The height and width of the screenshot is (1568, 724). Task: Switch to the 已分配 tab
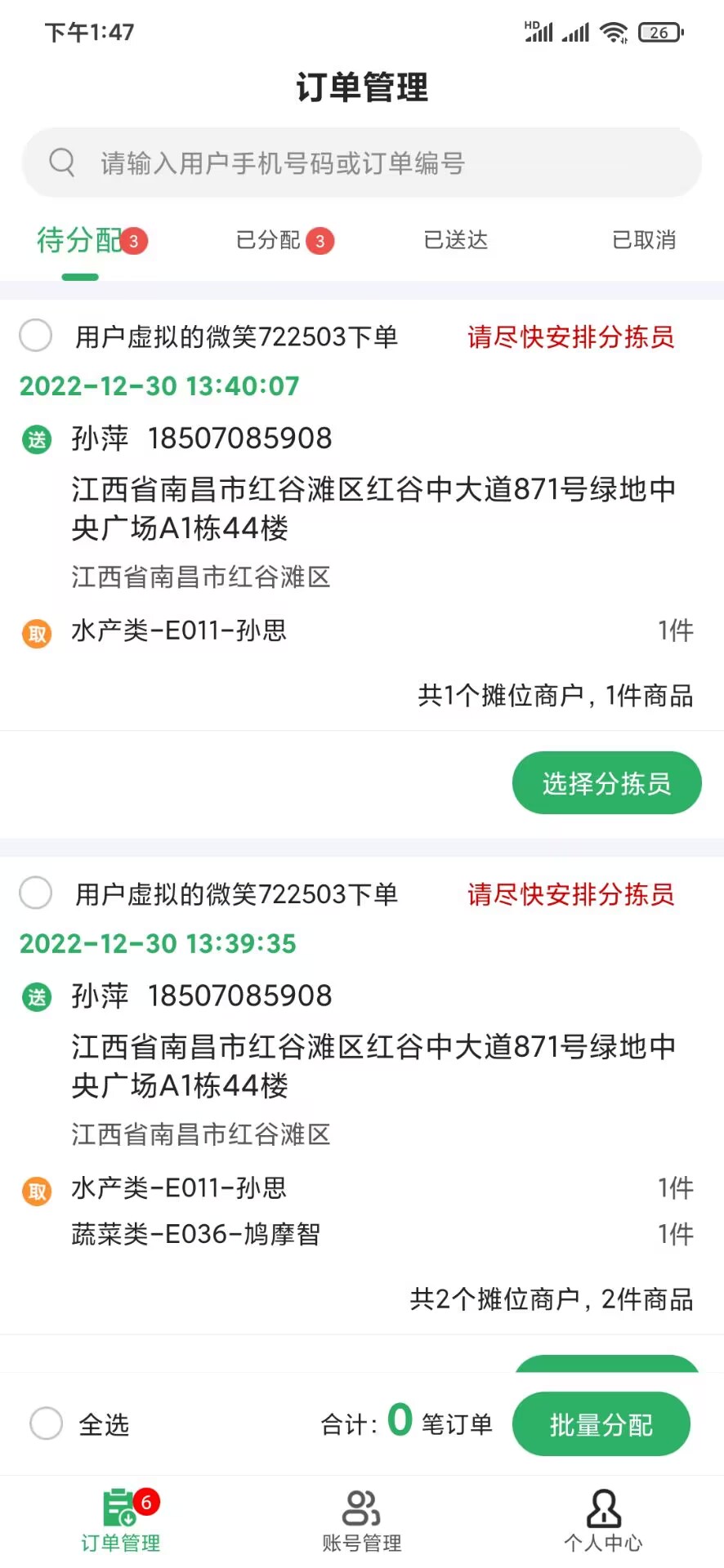pos(270,240)
